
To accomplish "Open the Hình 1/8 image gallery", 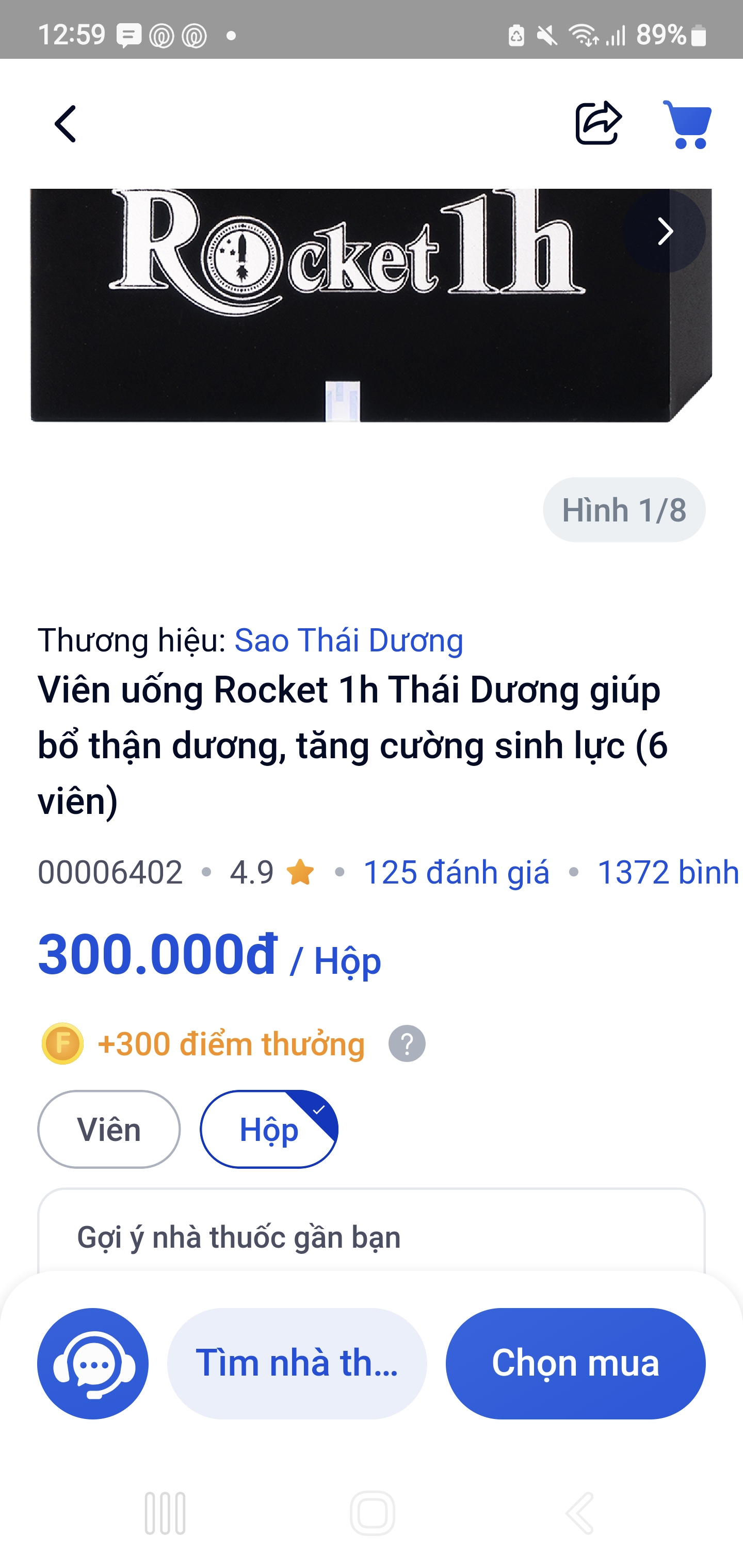I will [x=624, y=510].
